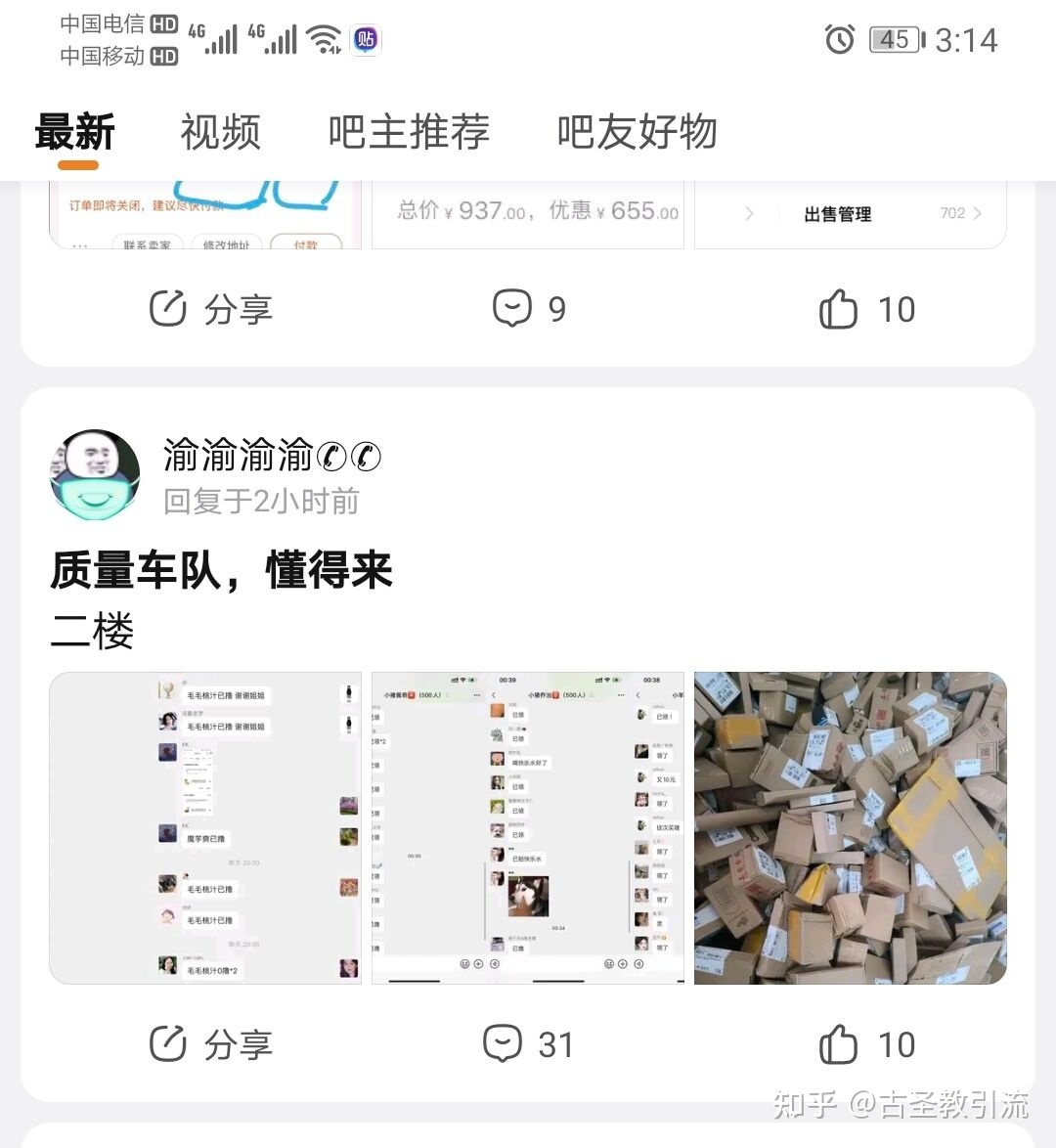This screenshot has width=1056, height=1148.
Task: Open the 吧主推荐 tab
Action: pos(409,132)
